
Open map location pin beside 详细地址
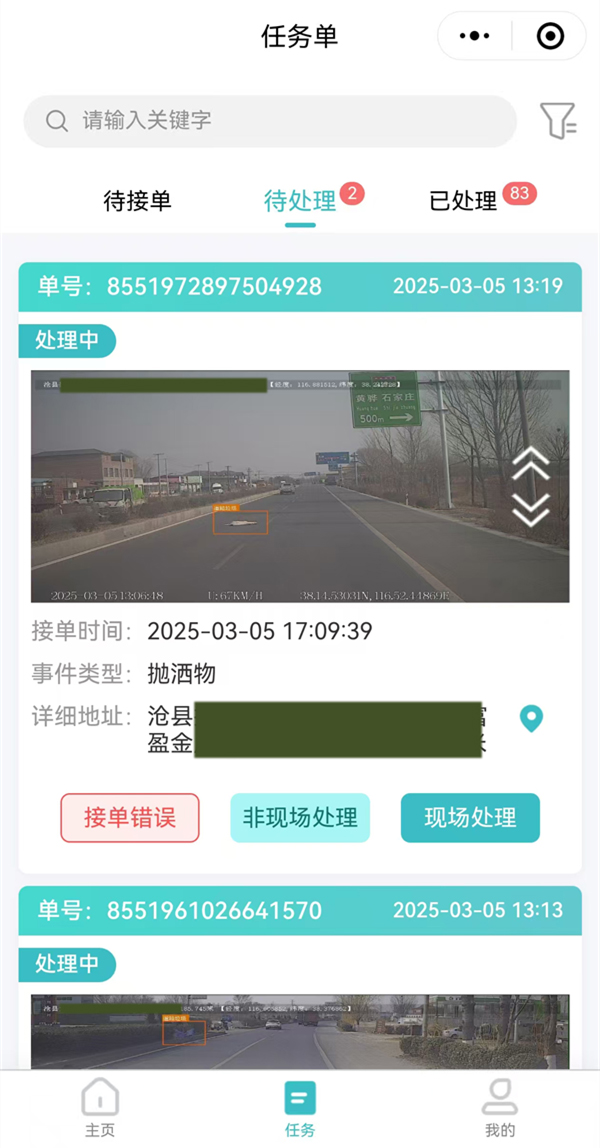pos(531,718)
